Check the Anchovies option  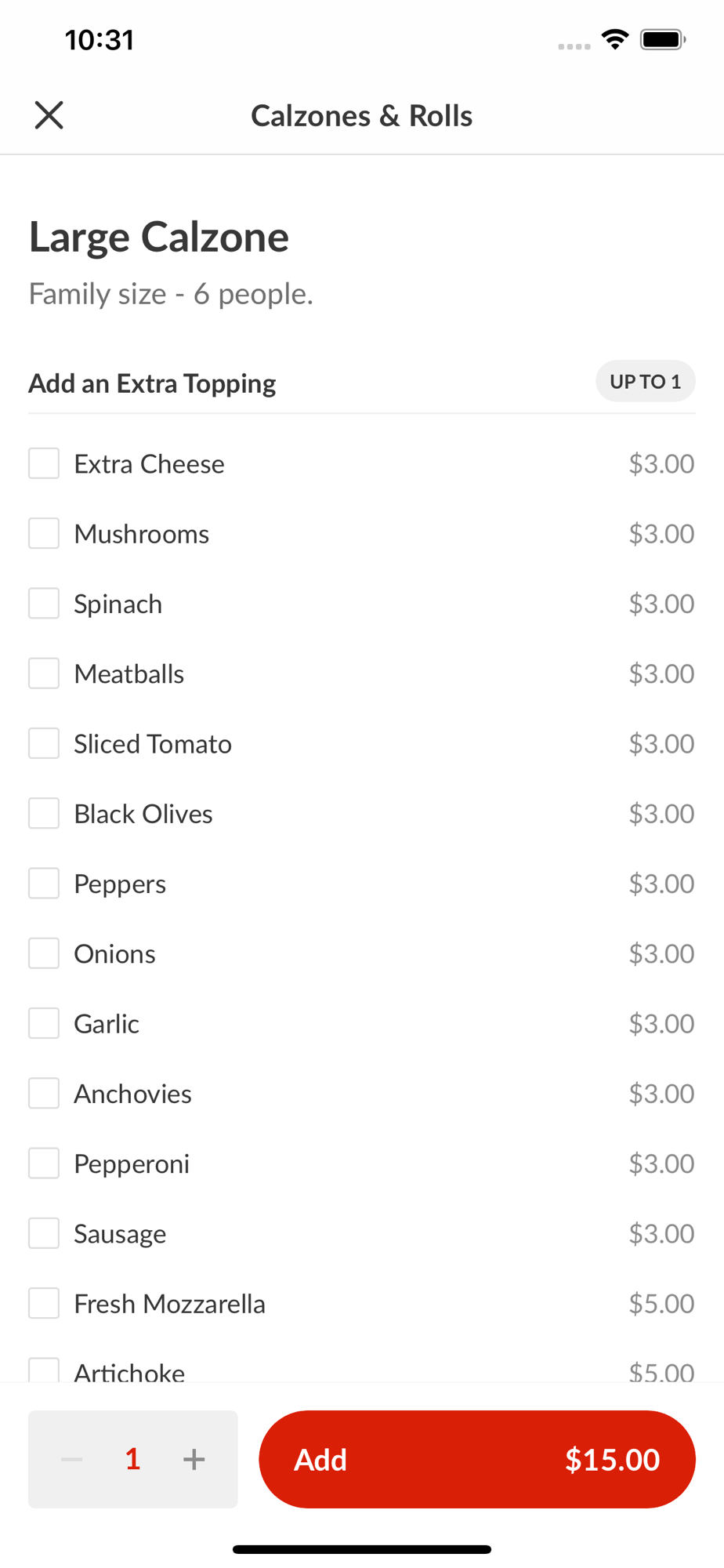point(44,1093)
